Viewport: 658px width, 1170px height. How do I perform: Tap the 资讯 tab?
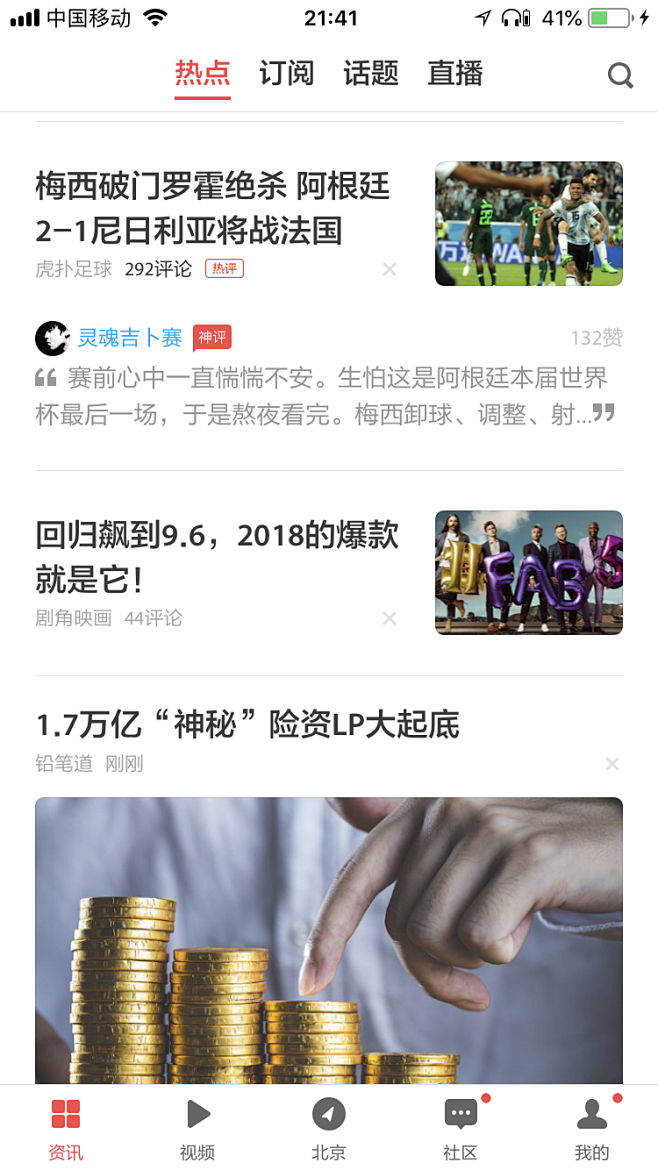pos(66,1128)
